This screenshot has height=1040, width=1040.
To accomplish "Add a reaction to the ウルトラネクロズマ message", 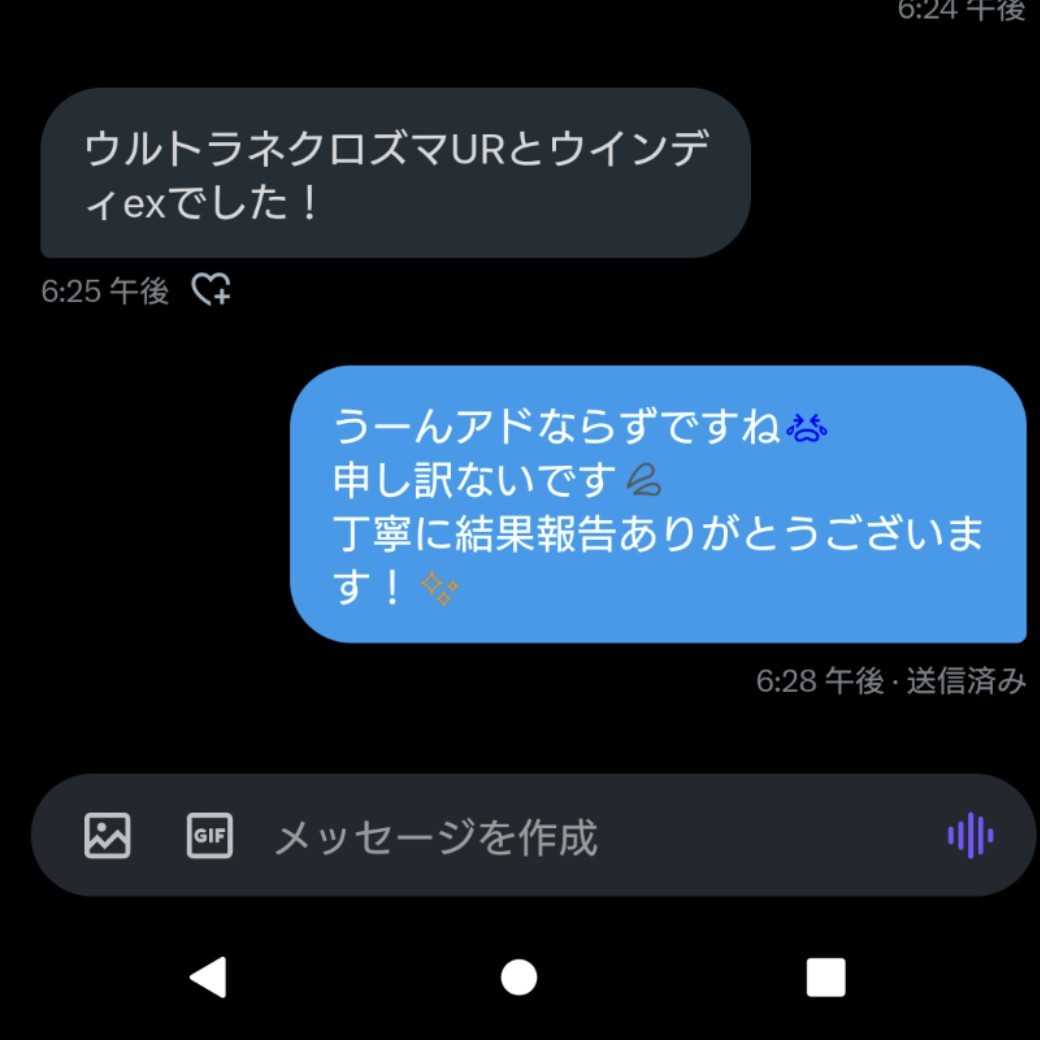I will [211, 290].
